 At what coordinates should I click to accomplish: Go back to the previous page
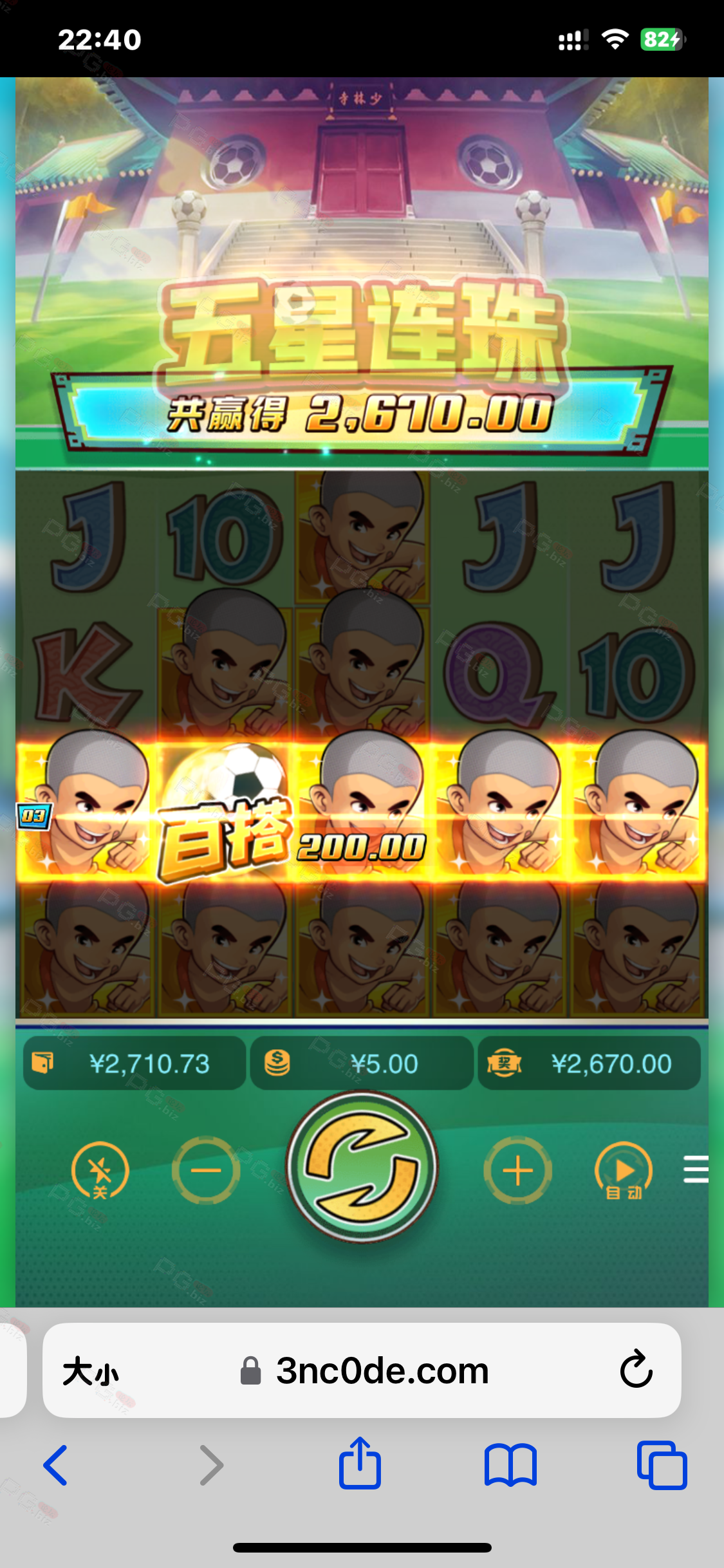tap(55, 1465)
